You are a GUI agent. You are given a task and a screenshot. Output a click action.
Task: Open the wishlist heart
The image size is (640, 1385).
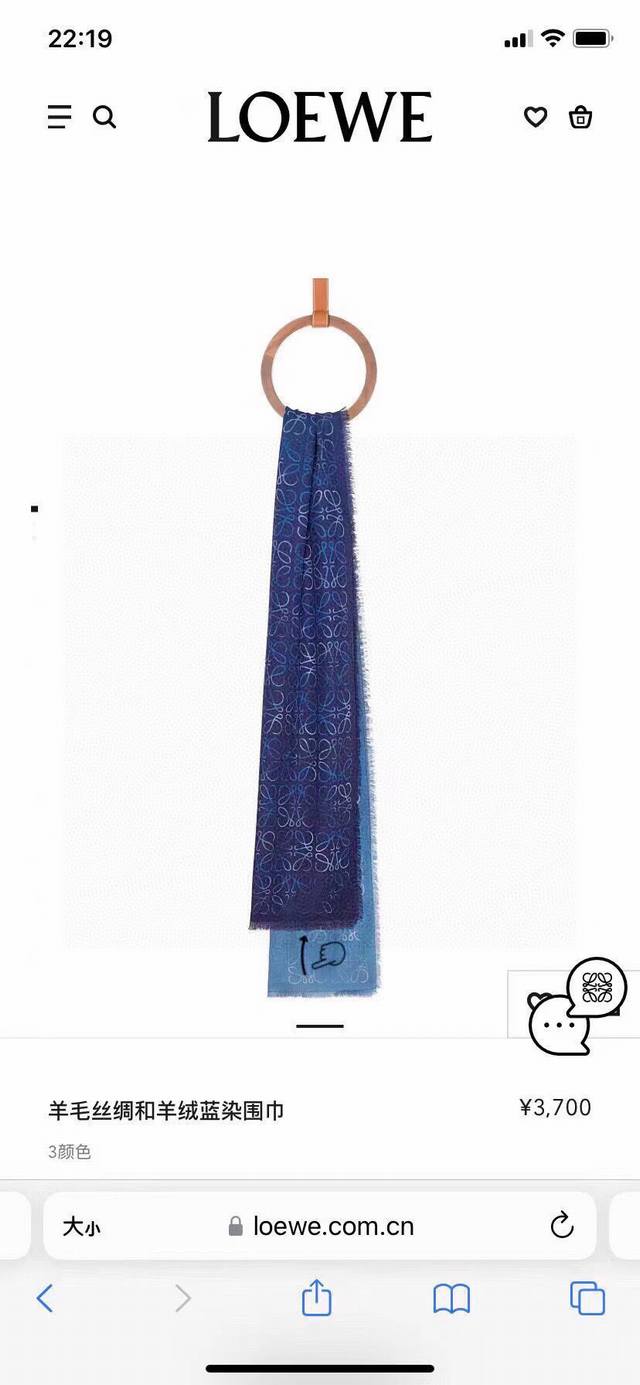tap(536, 117)
